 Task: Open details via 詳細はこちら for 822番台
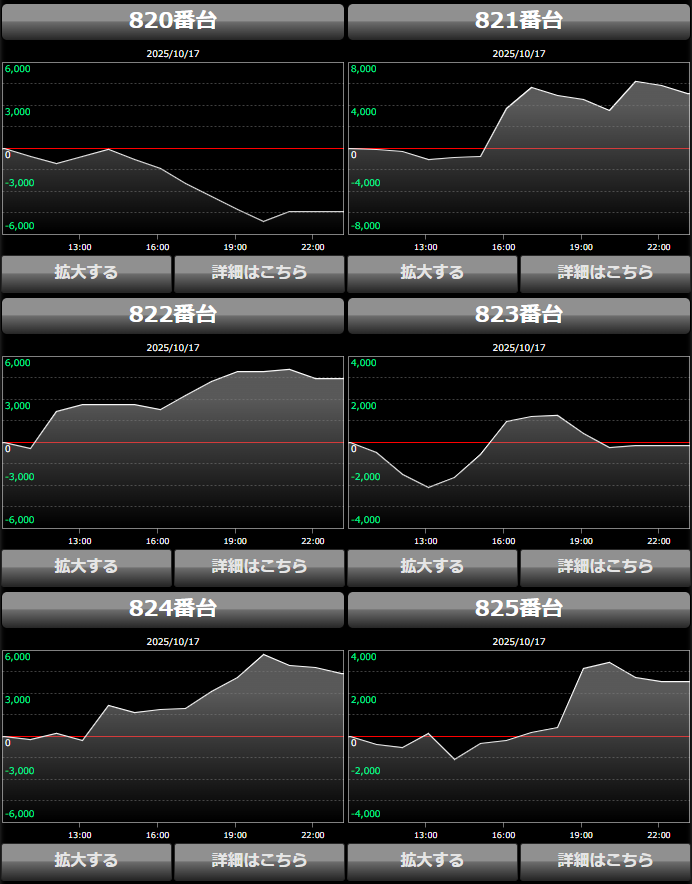[x=259, y=566]
